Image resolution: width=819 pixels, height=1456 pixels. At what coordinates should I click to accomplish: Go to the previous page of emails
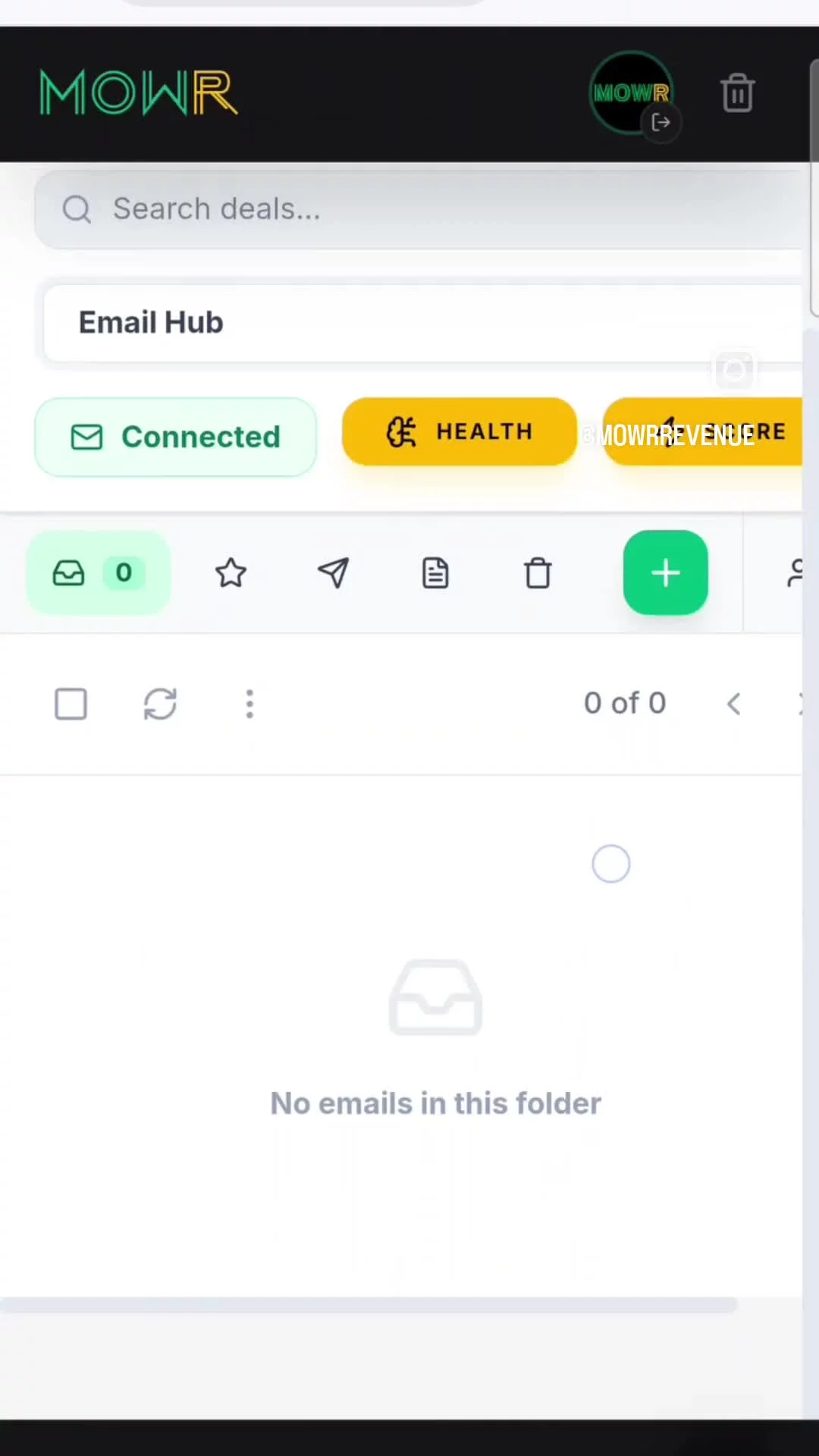pos(733,704)
